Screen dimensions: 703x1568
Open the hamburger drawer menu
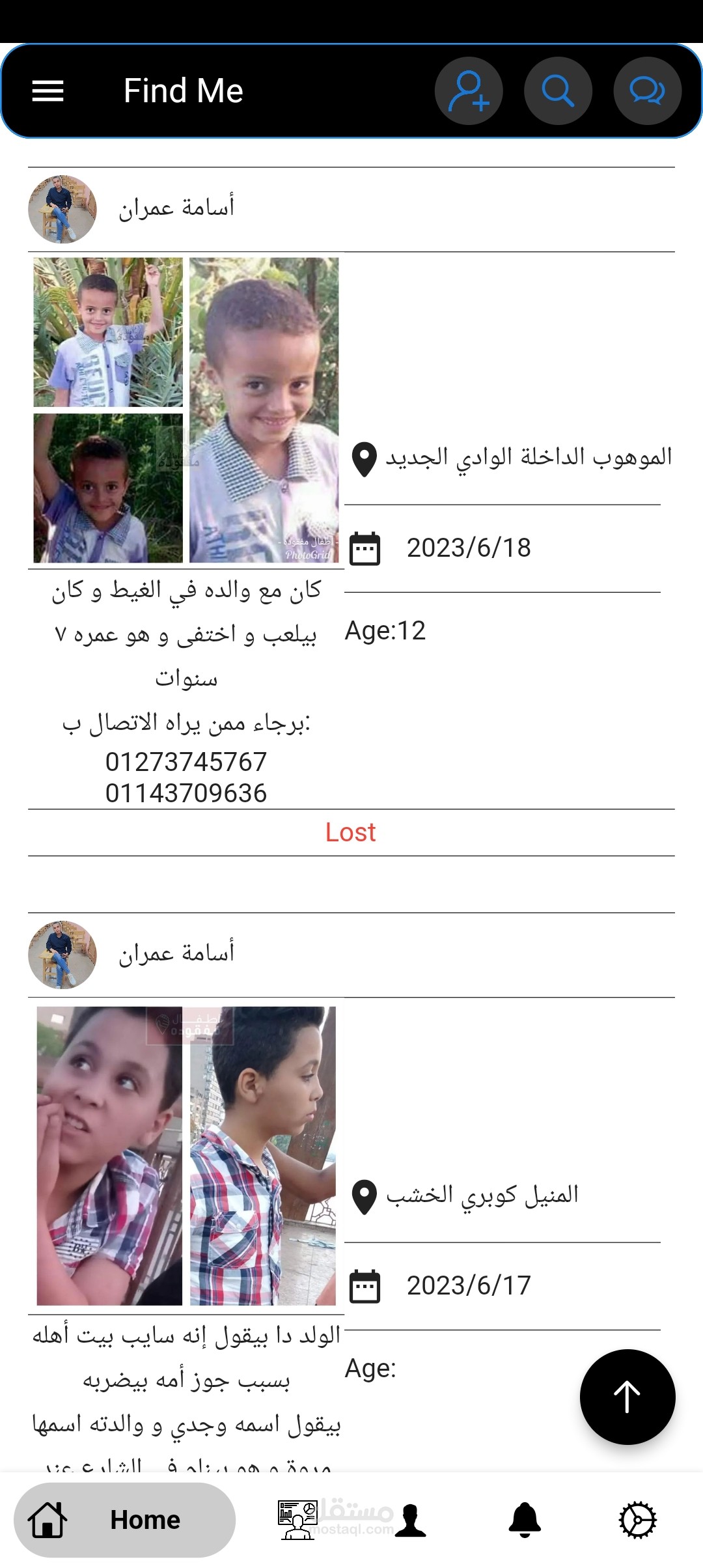[48, 91]
